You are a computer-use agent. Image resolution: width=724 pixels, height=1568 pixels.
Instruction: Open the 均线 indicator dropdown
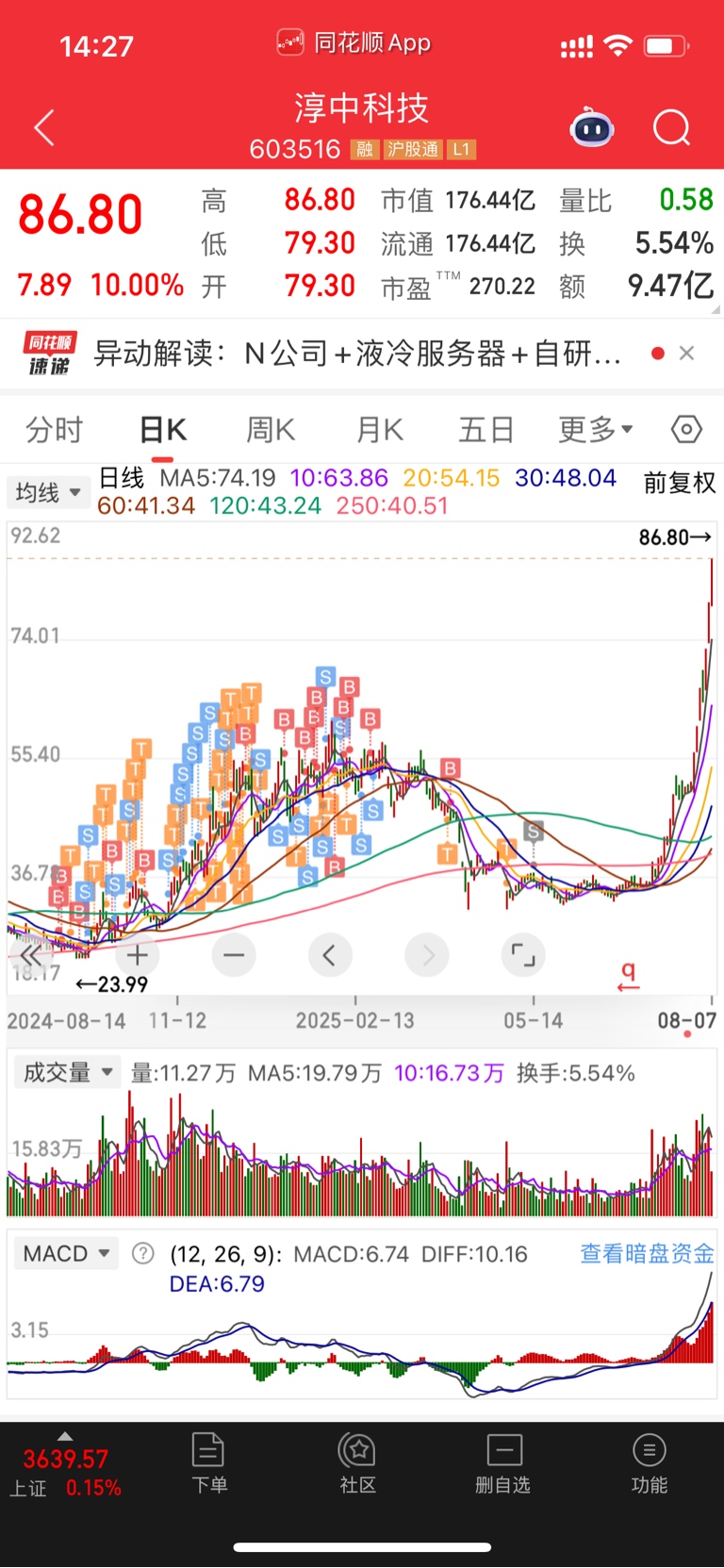[x=48, y=492]
